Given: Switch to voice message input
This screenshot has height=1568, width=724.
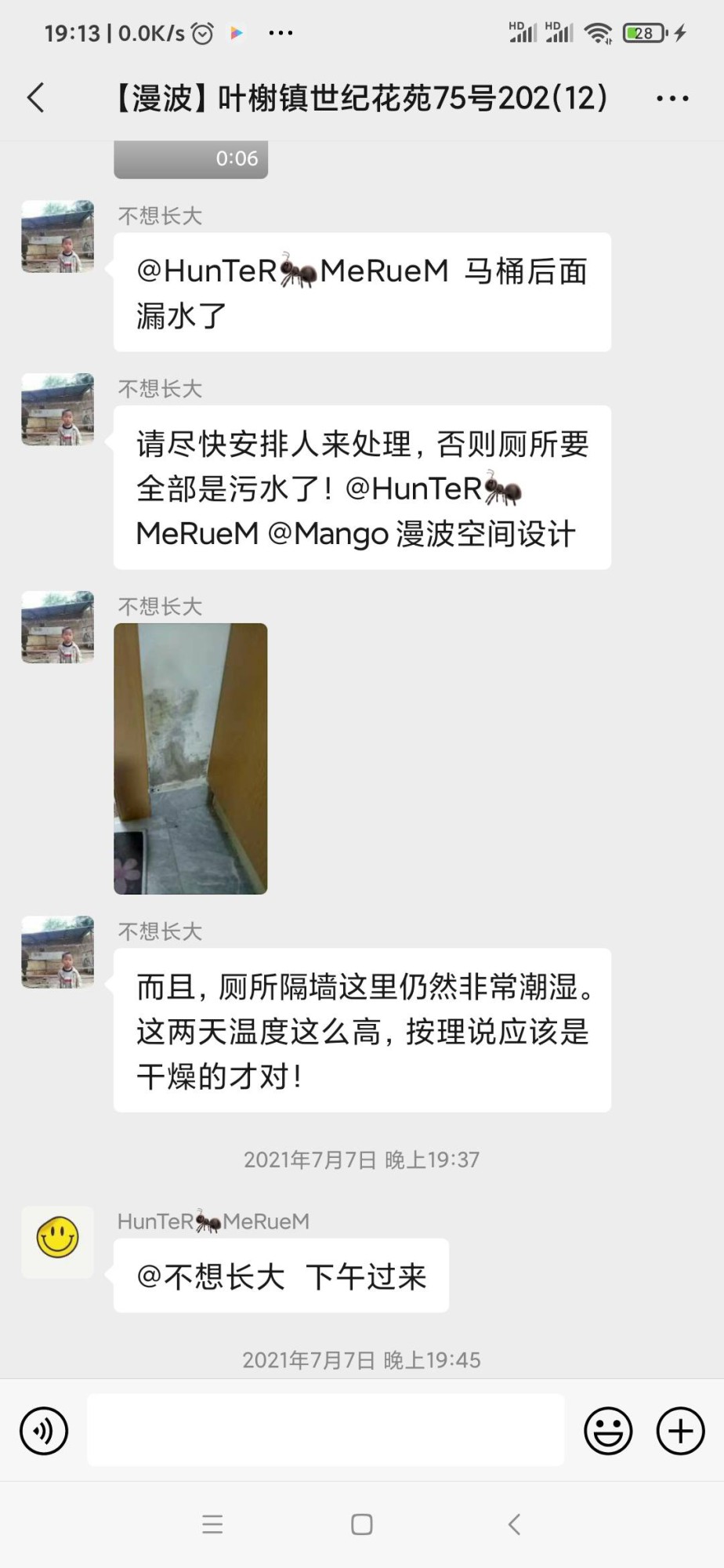Looking at the screenshot, I should pos(44,1431).
